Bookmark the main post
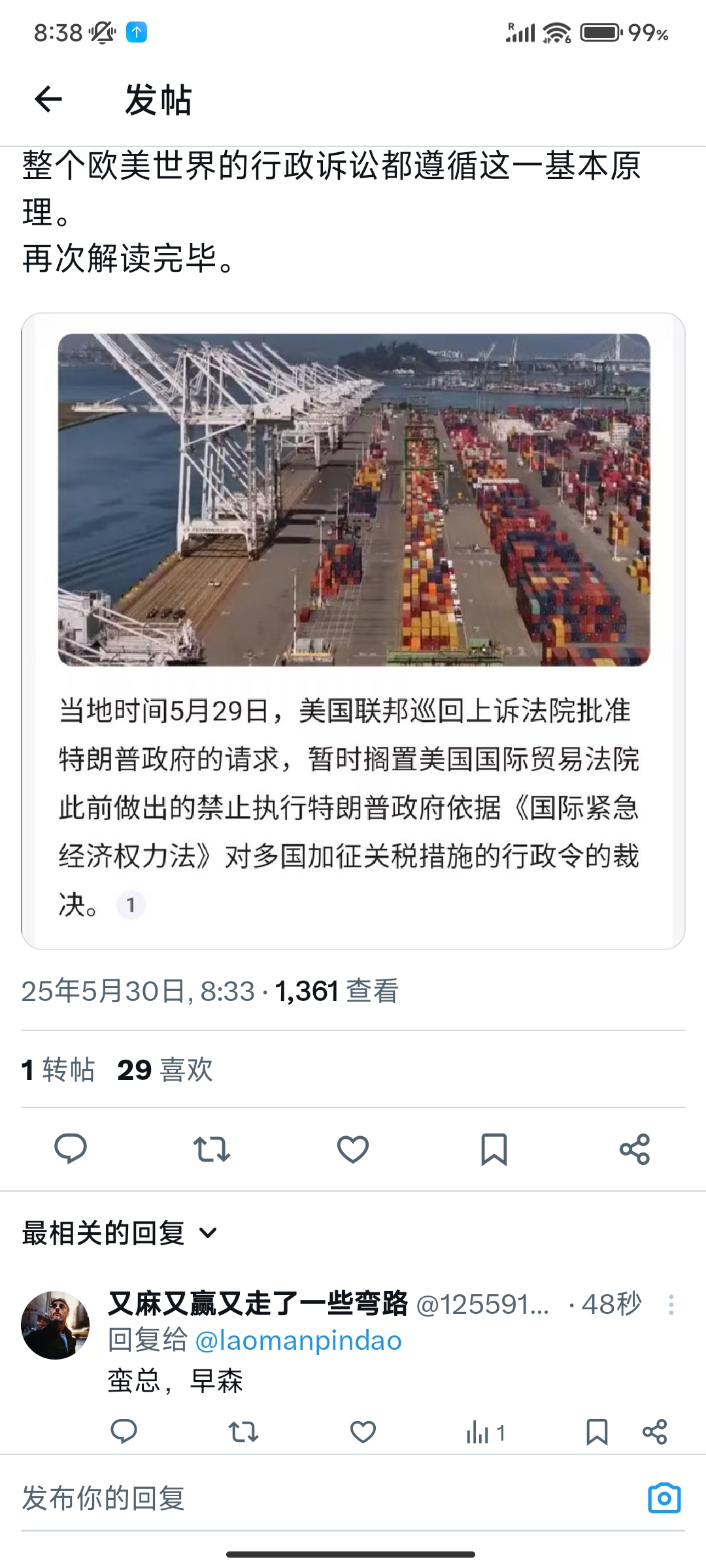Viewport: 706px width, 1568px height. click(x=494, y=1149)
